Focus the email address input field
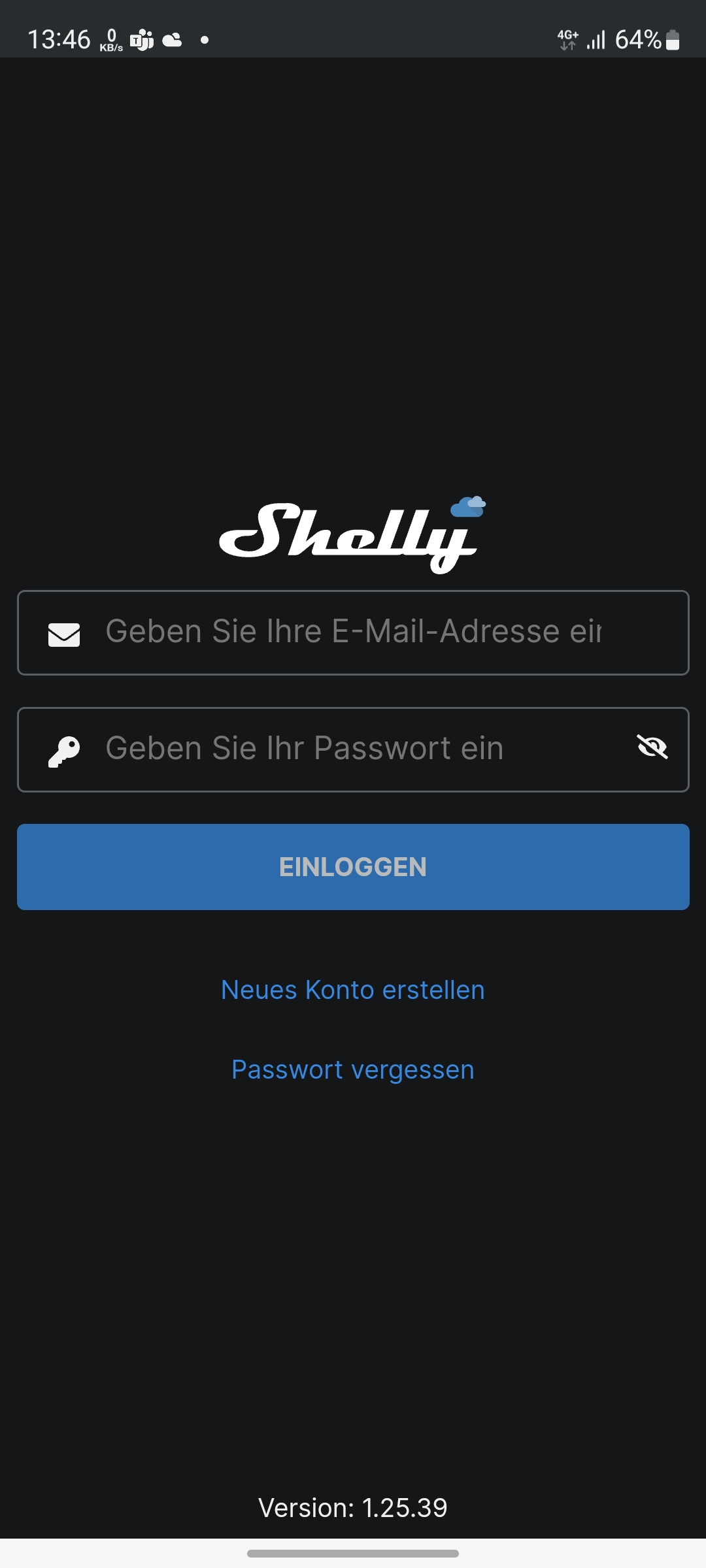Screen dimensions: 706x1568 point(353,632)
